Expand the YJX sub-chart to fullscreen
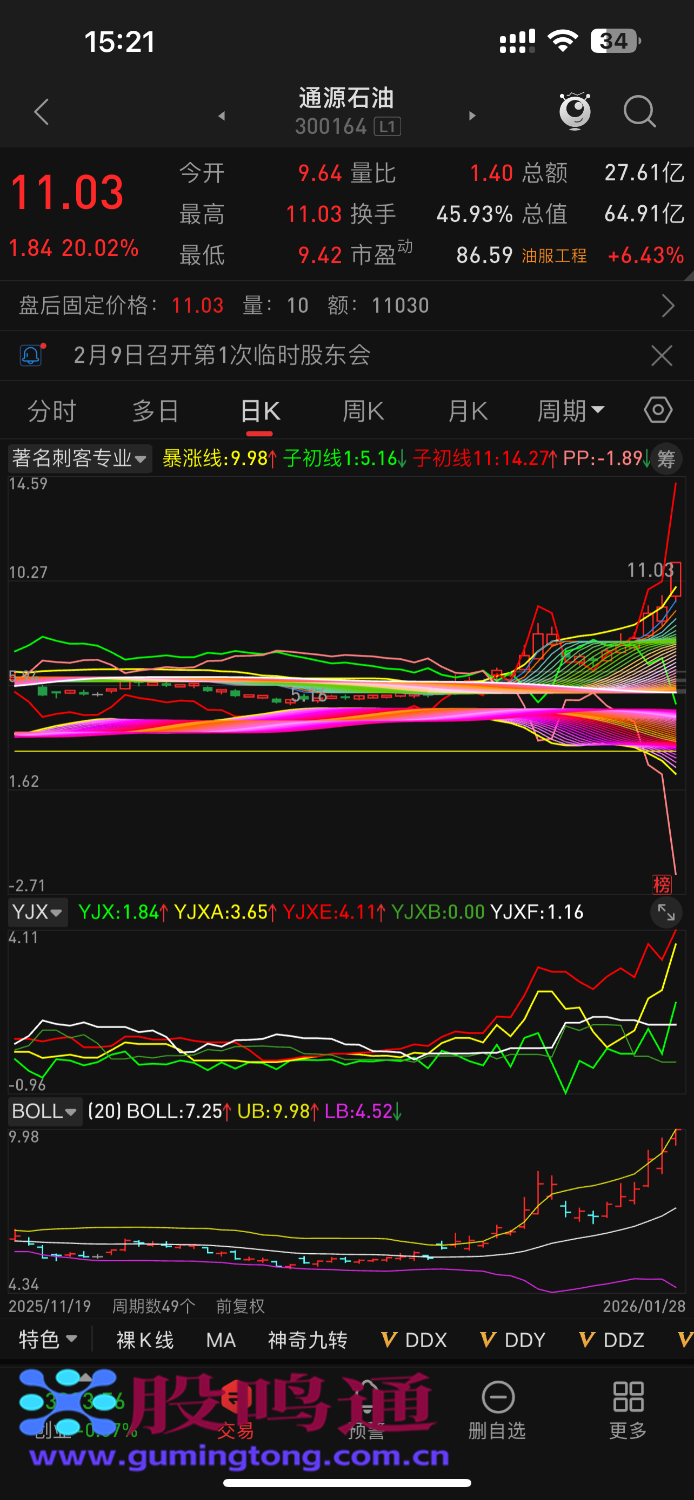This screenshot has height=1500, width=694. click(666, 912)
